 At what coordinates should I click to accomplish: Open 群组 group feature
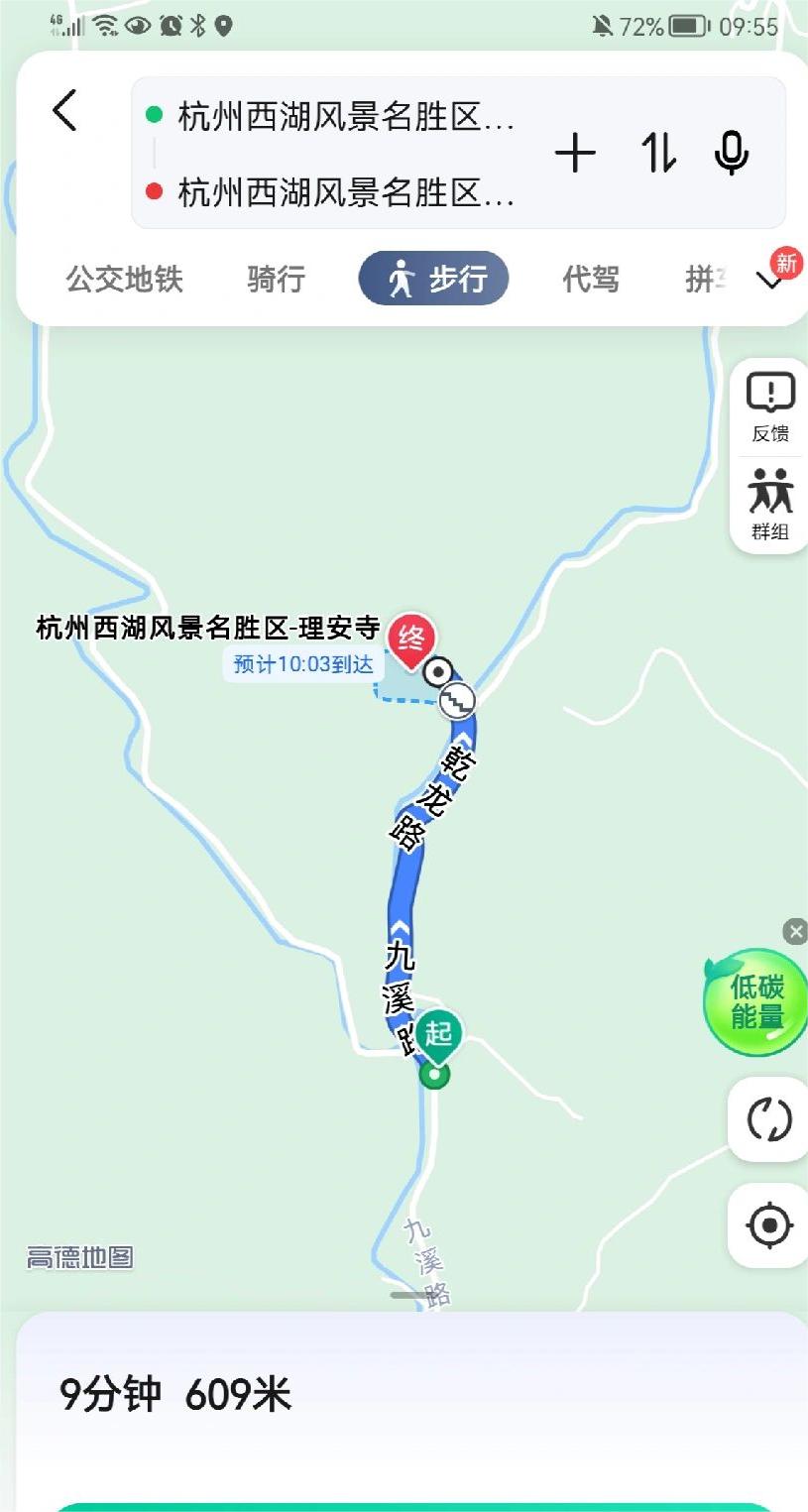[770, 505]
